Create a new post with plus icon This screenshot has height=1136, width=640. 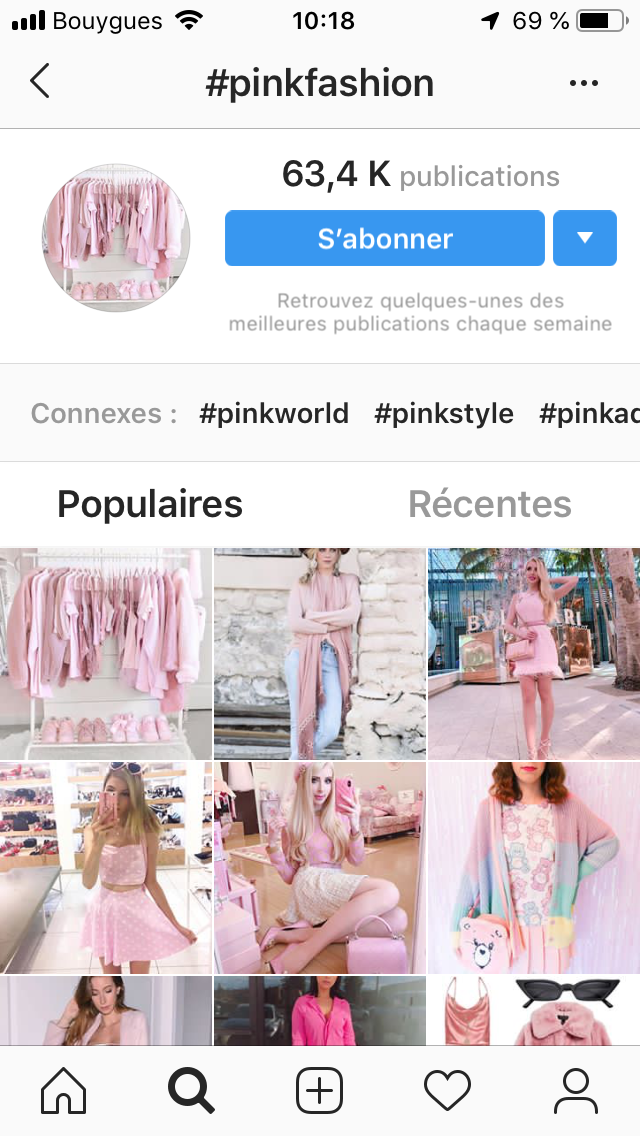click(320, 1090)
